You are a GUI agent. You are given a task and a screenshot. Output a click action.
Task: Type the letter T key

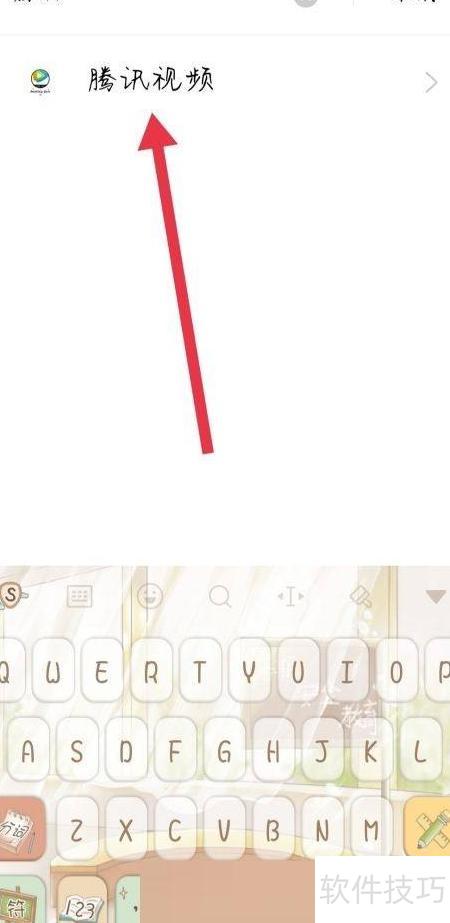200,670
